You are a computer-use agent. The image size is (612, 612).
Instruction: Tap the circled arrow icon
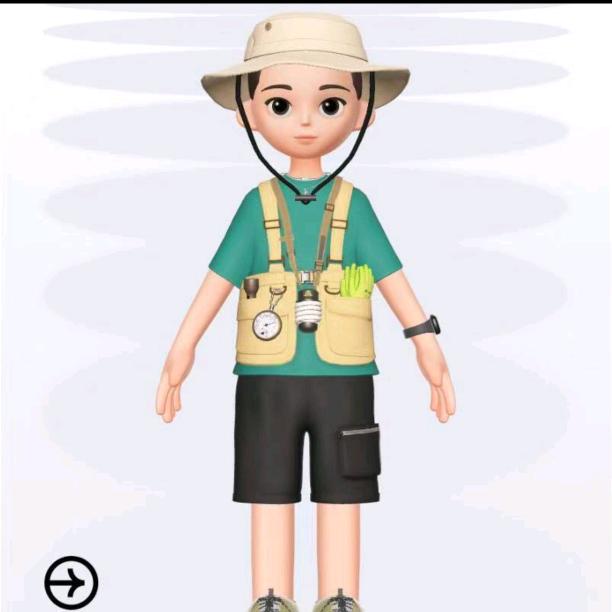tap(71, 582)
